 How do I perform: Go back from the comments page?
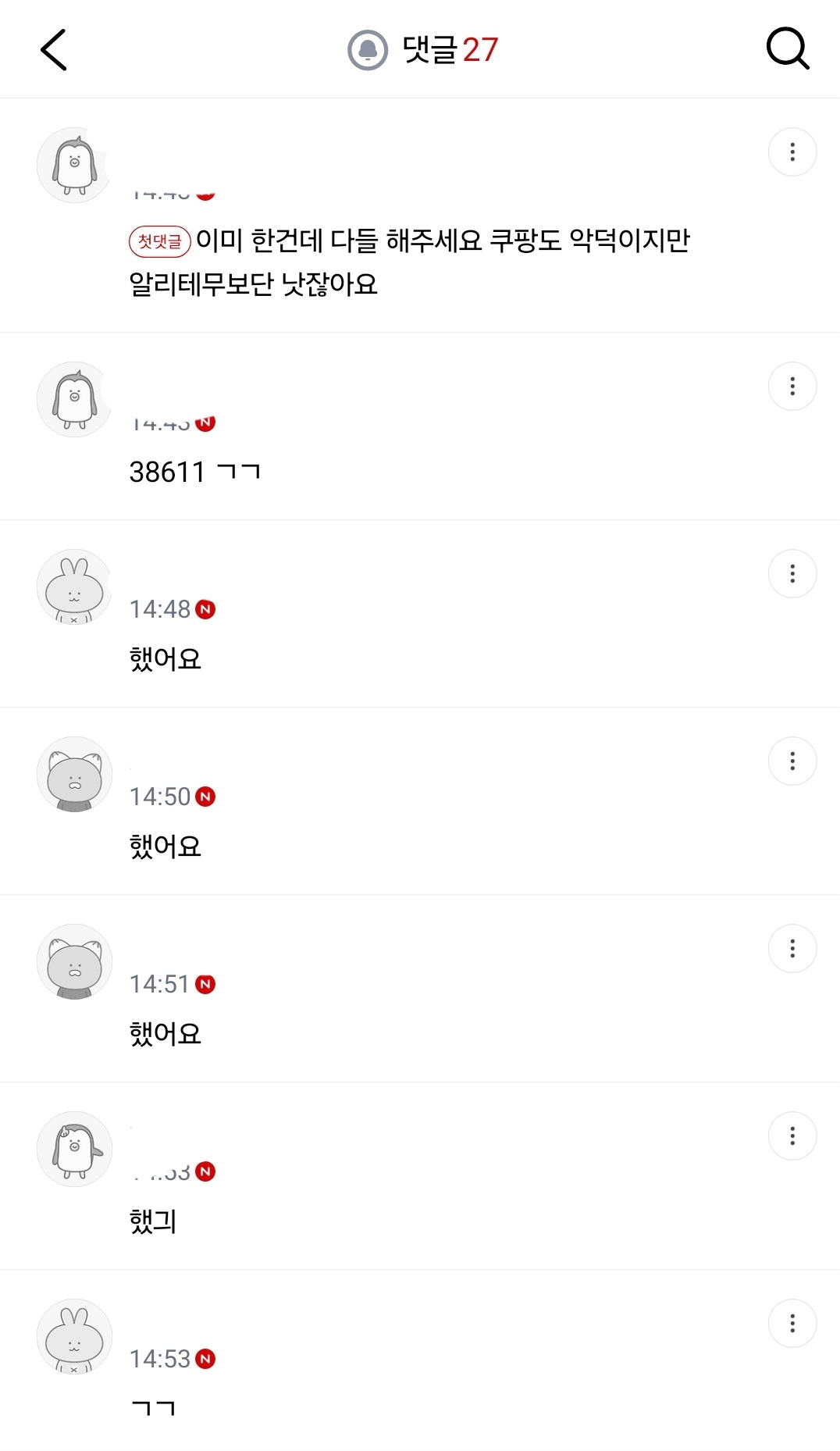click(x=54, y=50)
